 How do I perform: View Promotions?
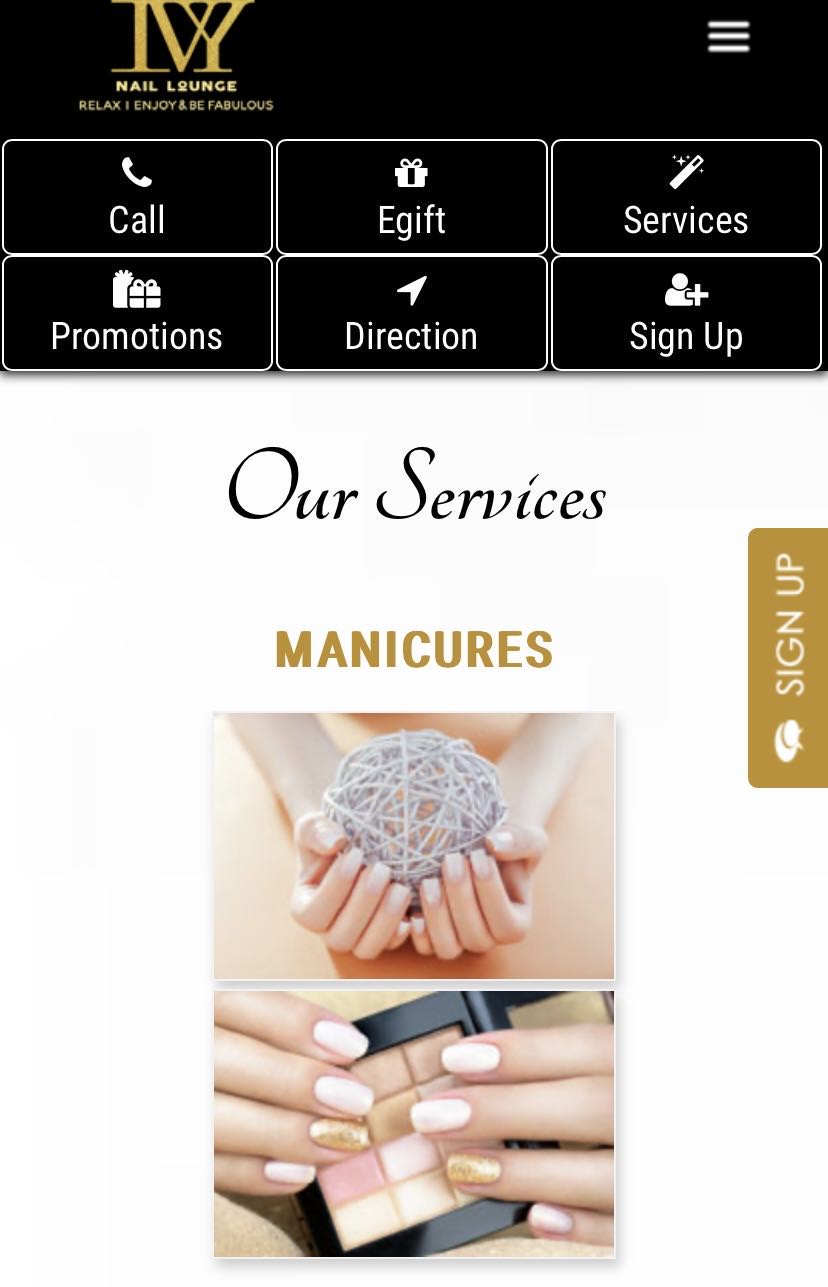(137, 313)
